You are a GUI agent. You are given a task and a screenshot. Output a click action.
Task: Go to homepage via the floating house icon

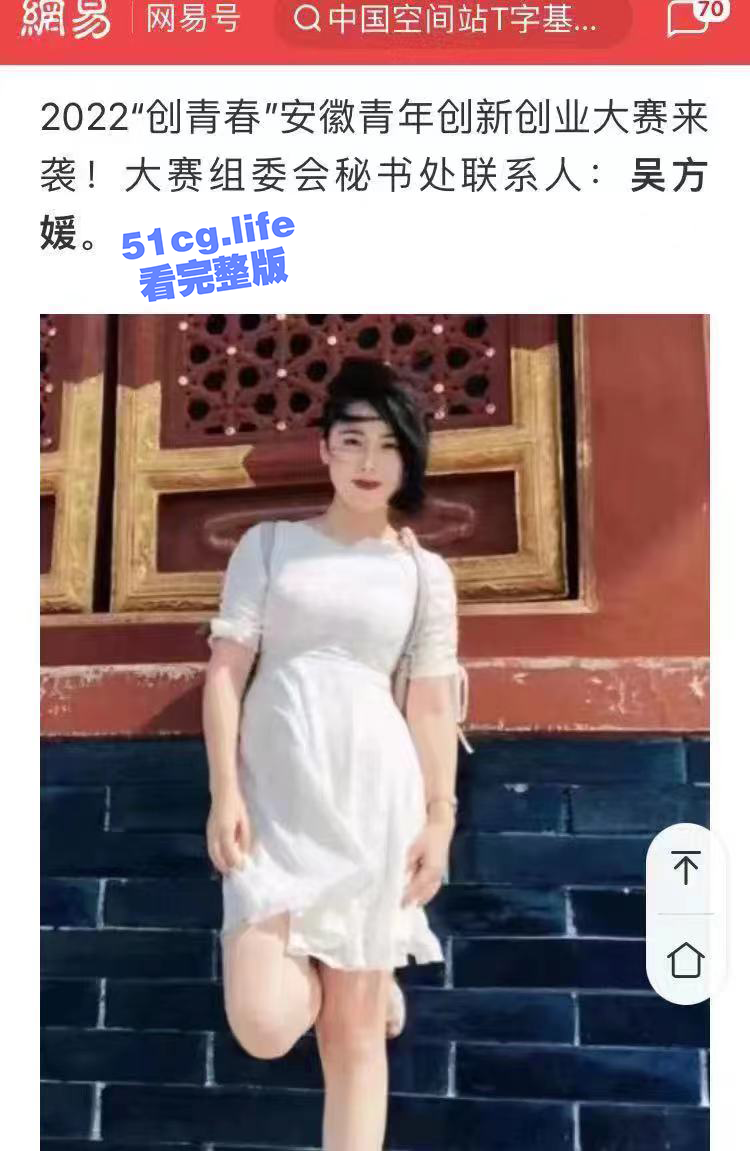pos(686,959)
